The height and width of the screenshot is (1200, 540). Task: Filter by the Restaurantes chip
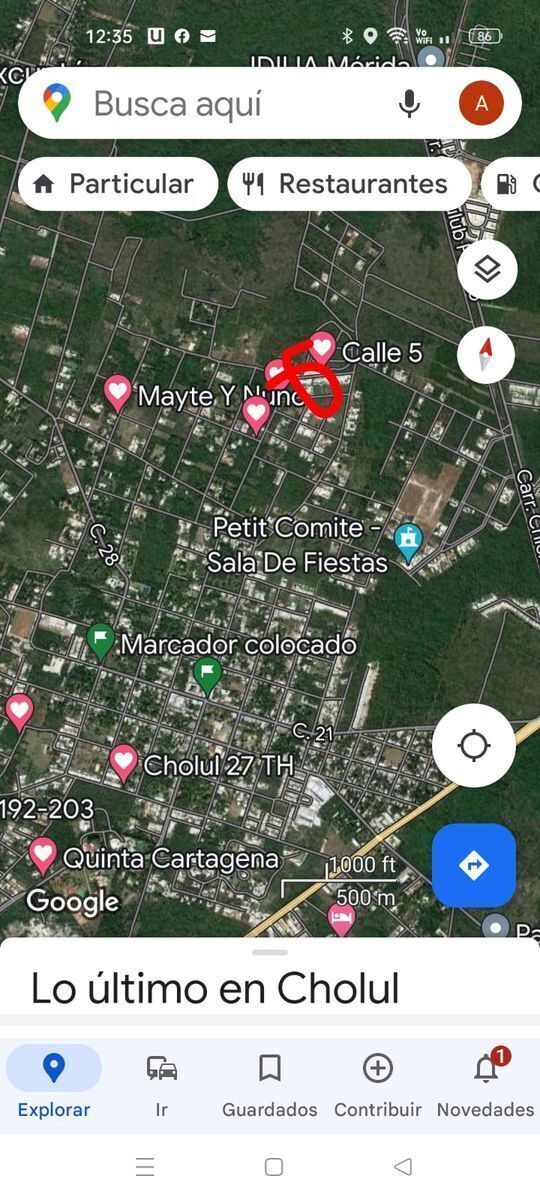(x=349, y=184)
